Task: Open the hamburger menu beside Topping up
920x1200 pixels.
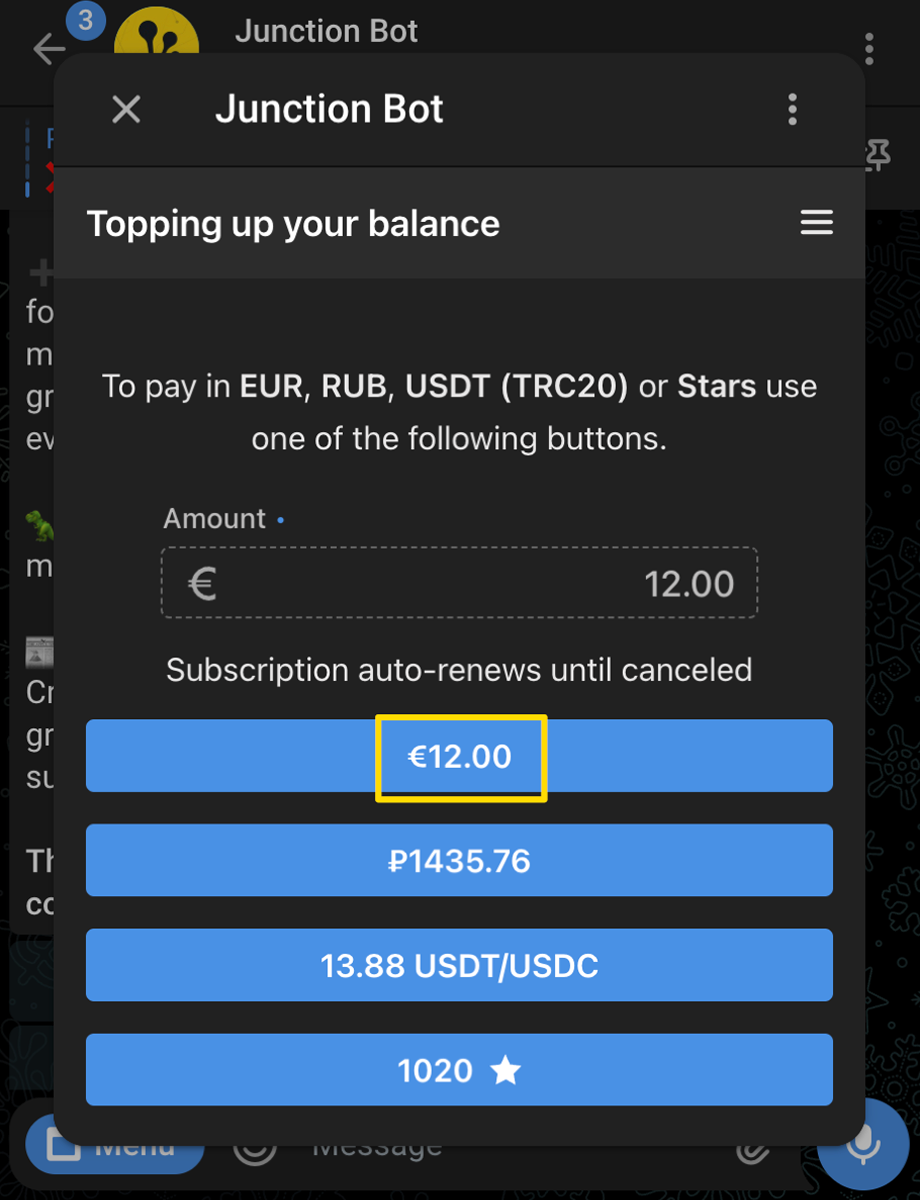Action: (x=816, y=223)
